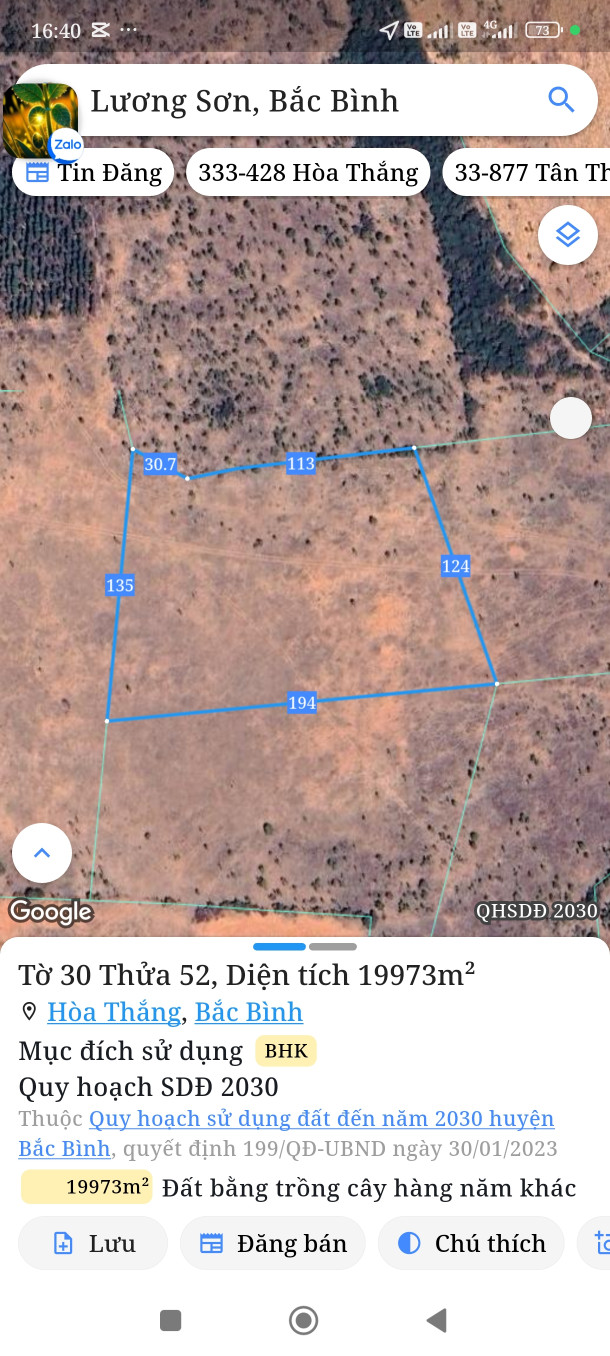610x1356 pixels.
Task: Open the Tin Đăng chip
Action: coord(93,173)
